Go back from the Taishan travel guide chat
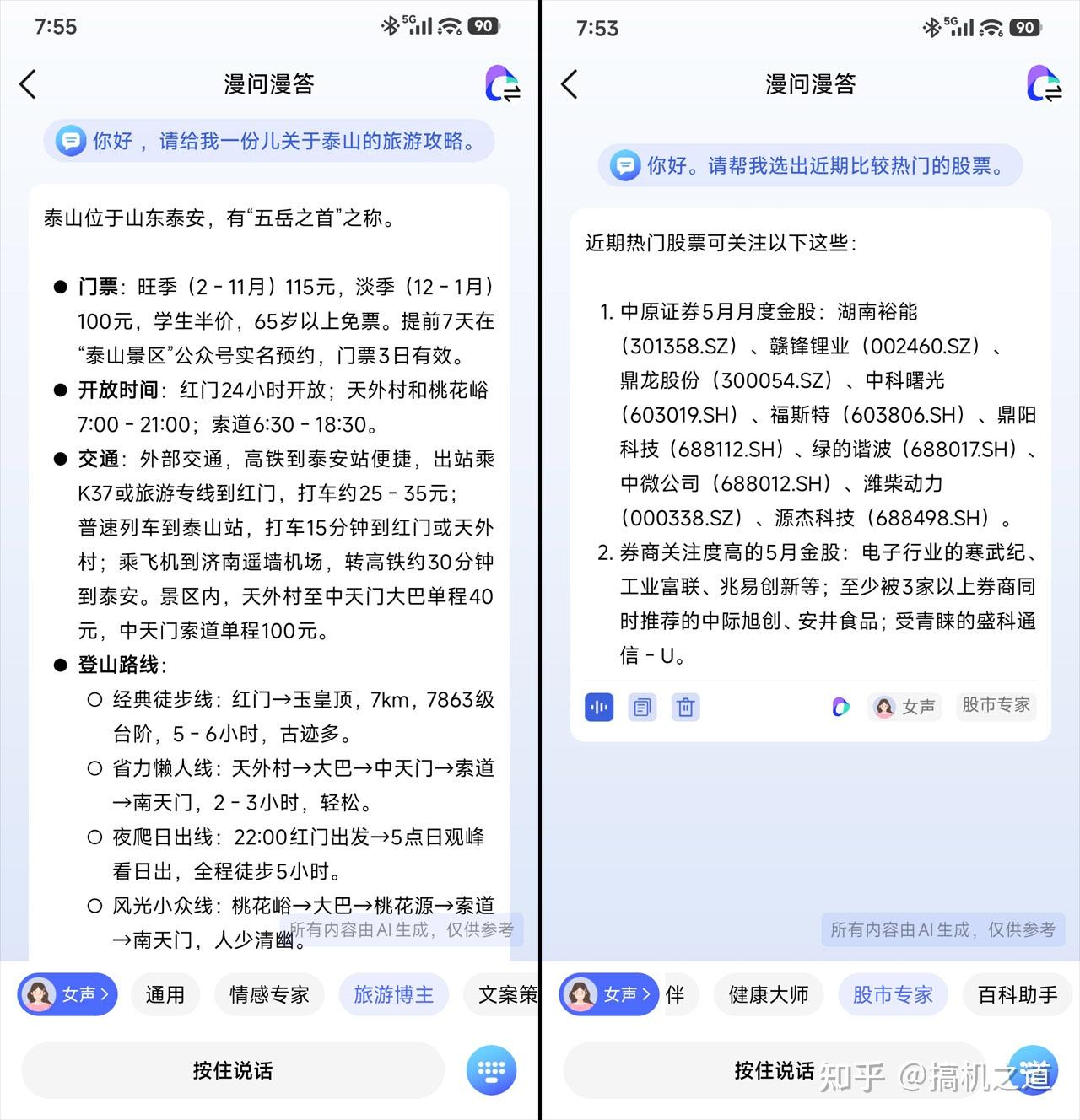 pos(28,84)
